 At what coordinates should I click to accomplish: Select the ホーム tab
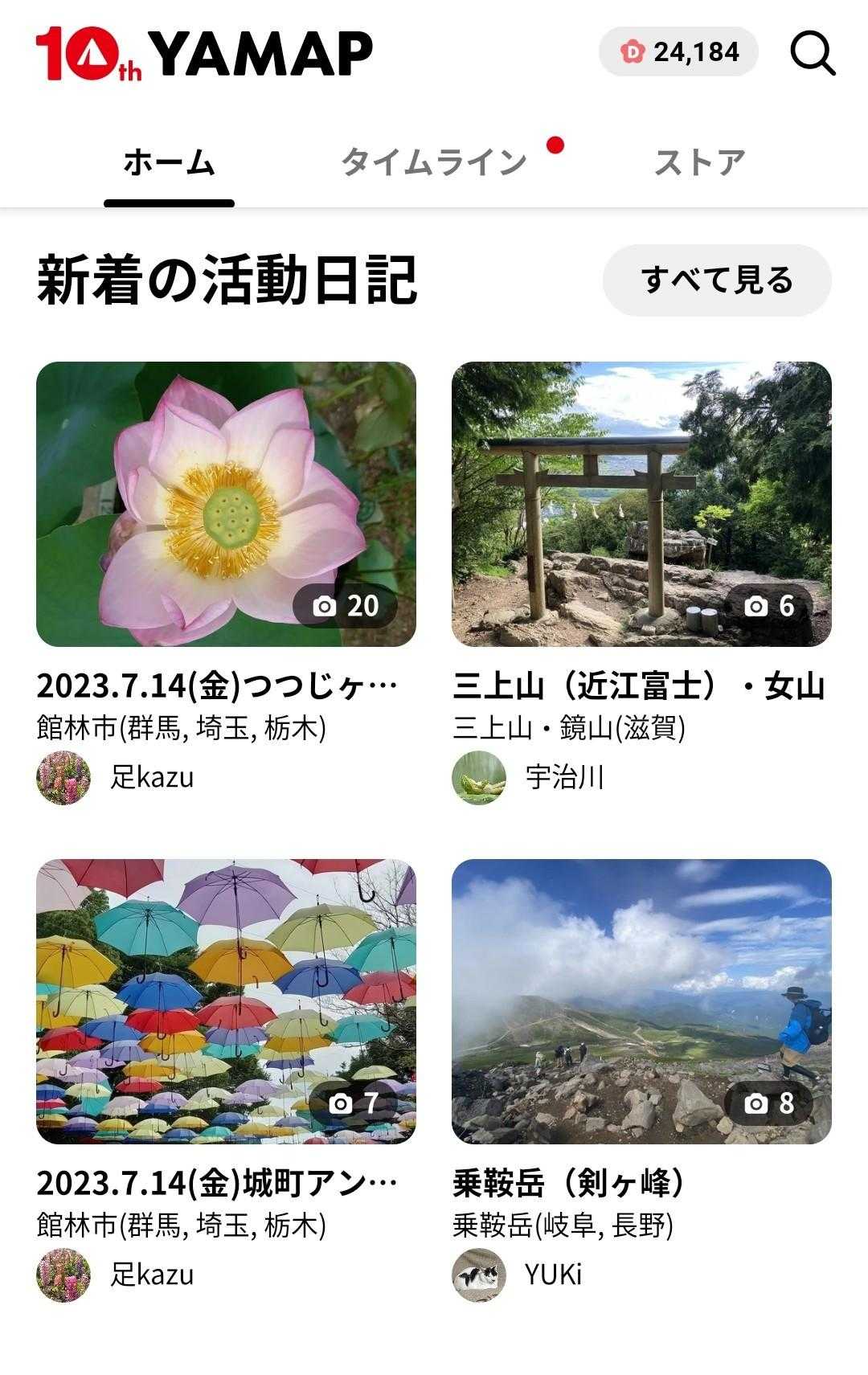(169, 162)
